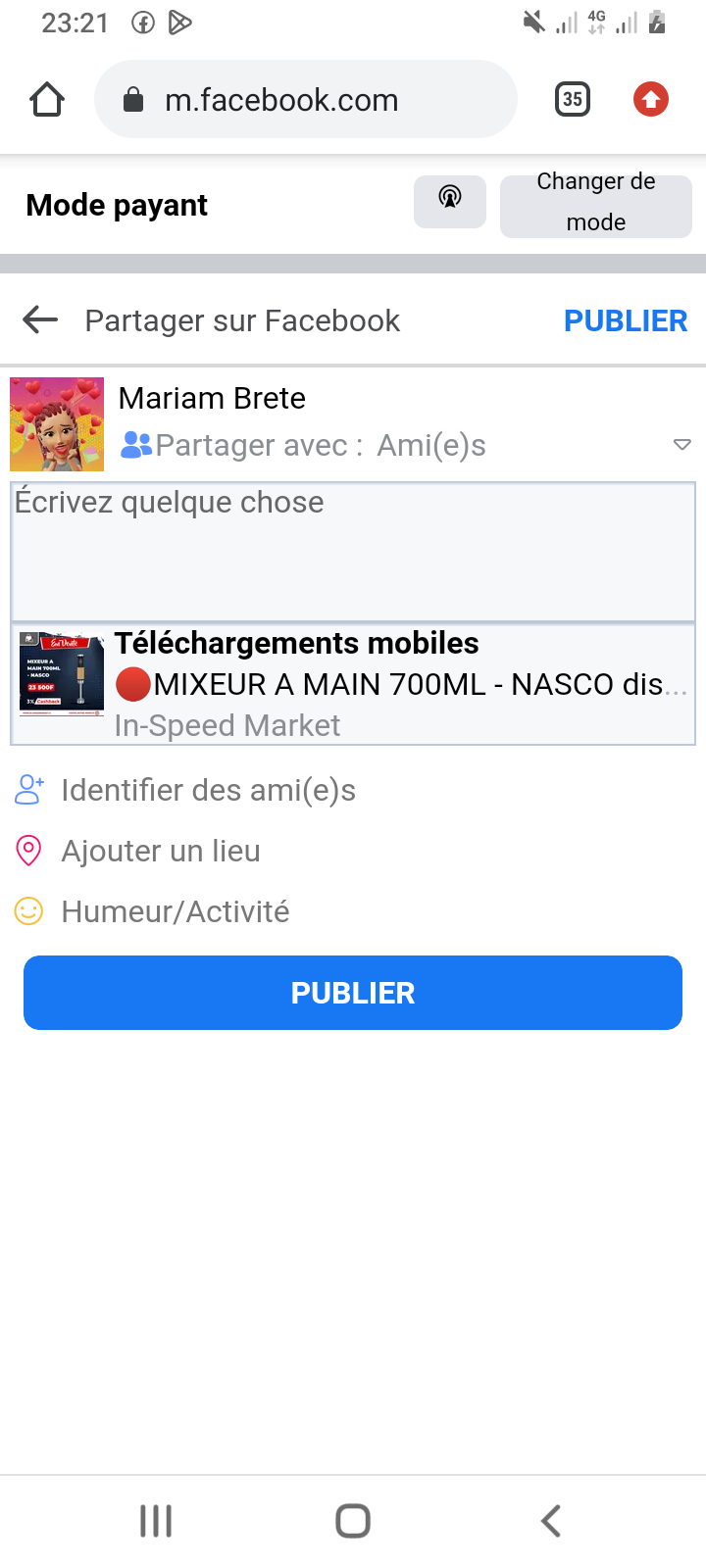Open recent apps from navigation bar

156,1521
